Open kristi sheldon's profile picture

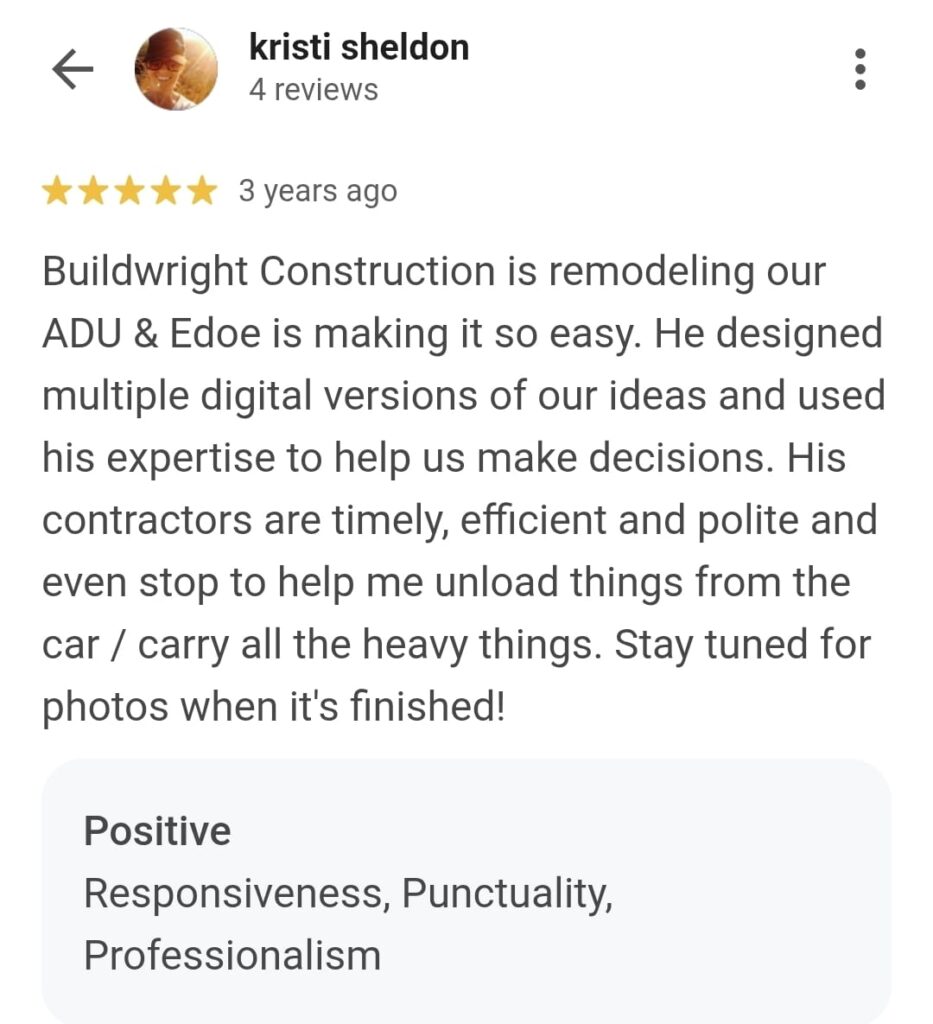pyautogui.click(x=176, y=69)
